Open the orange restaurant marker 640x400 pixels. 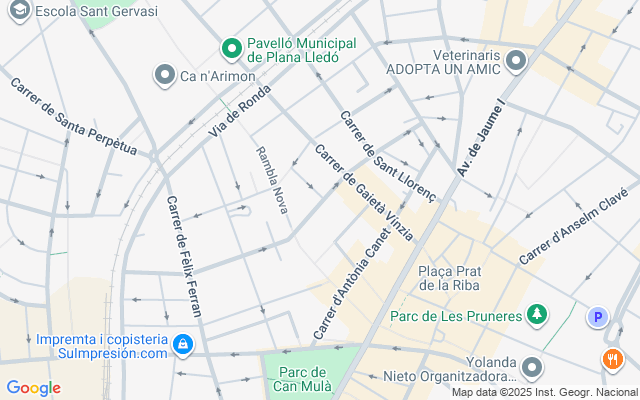coord(612,358)
